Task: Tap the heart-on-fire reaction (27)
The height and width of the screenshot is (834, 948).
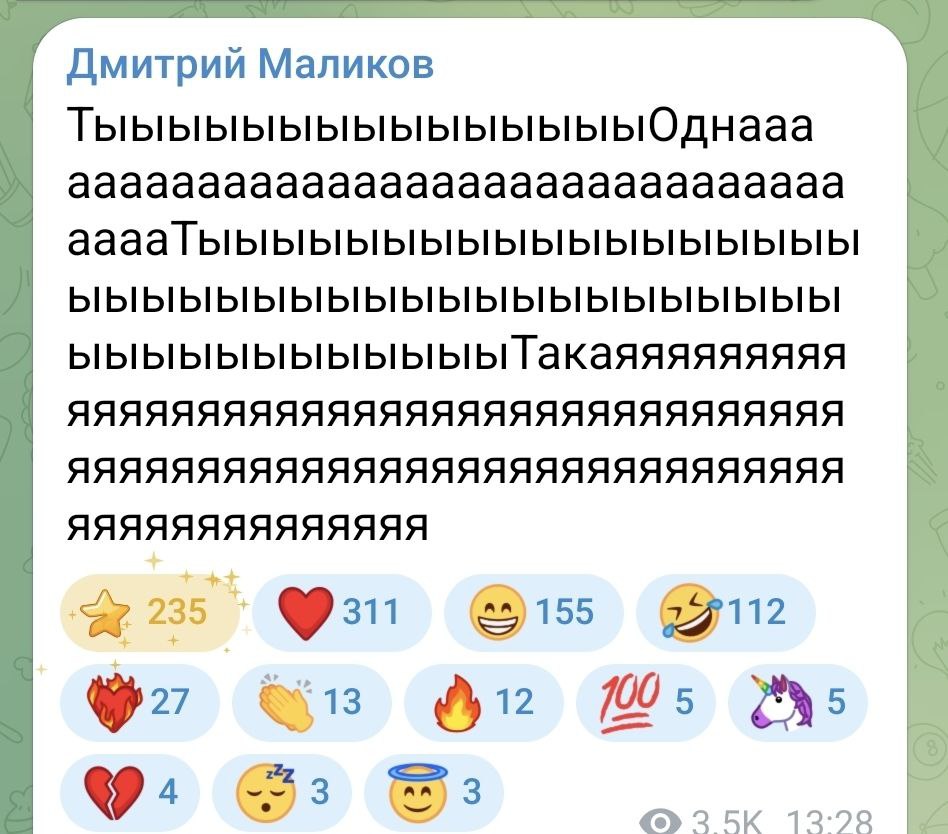Action: 140,702
